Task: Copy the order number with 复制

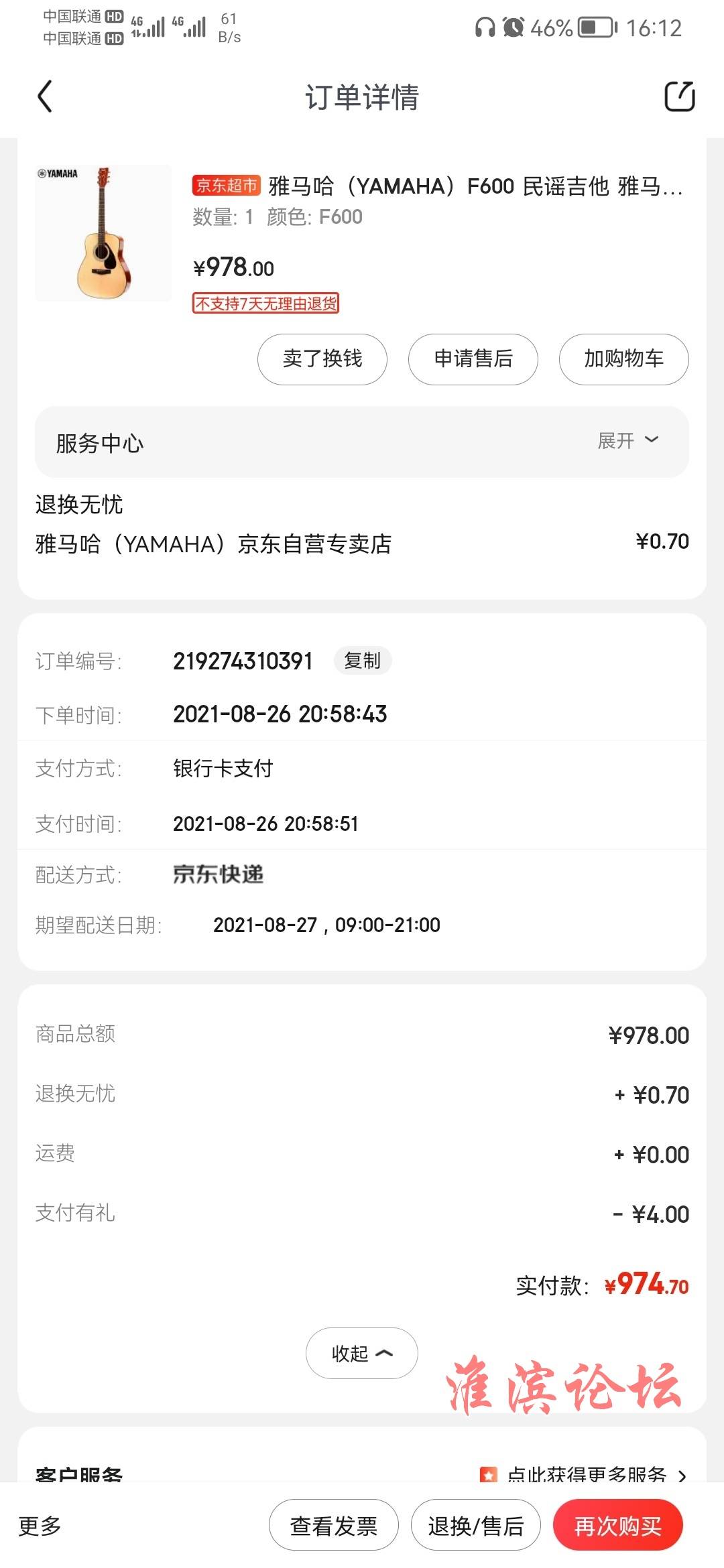Action: point(363,661)
